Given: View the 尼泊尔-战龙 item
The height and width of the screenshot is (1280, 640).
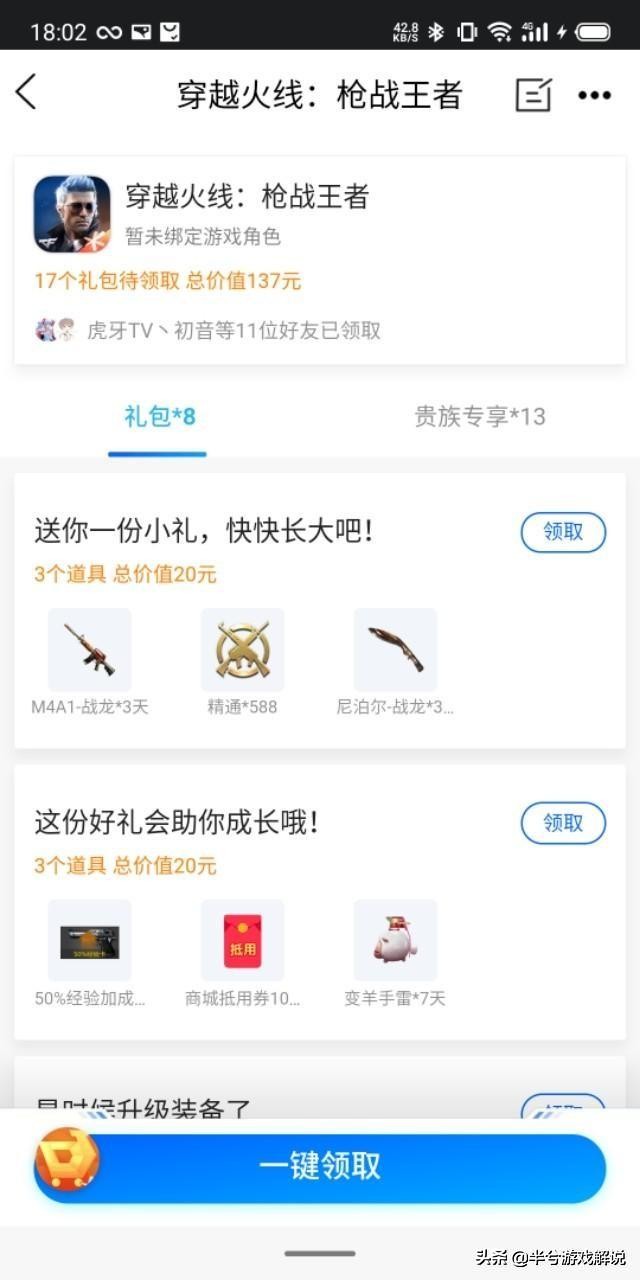Looking at the screenshot, I should point(395,650).
